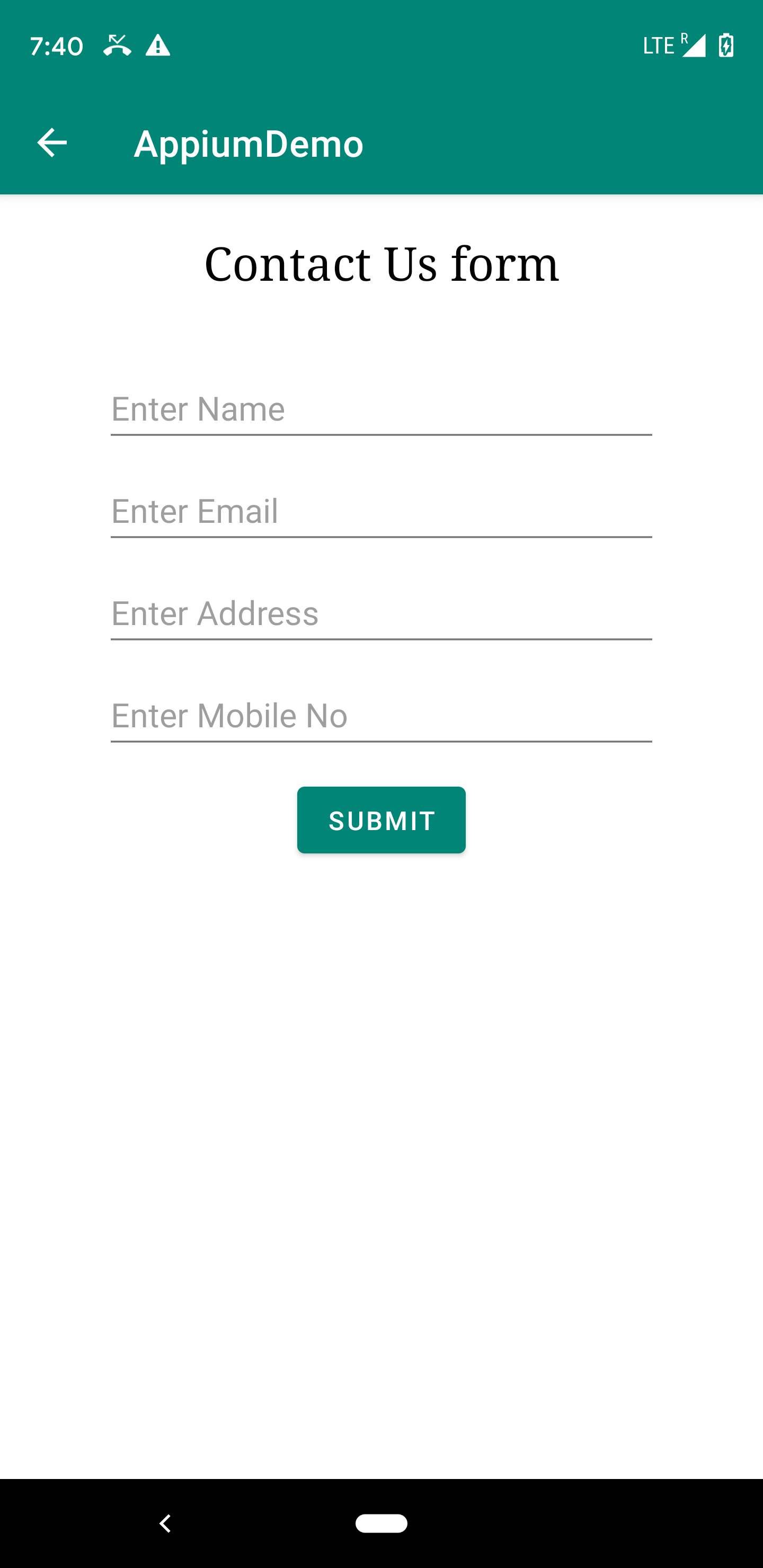Select the Enter Email field
Image resolution: width=763 pixels, height=1568 pixels.
381,511
